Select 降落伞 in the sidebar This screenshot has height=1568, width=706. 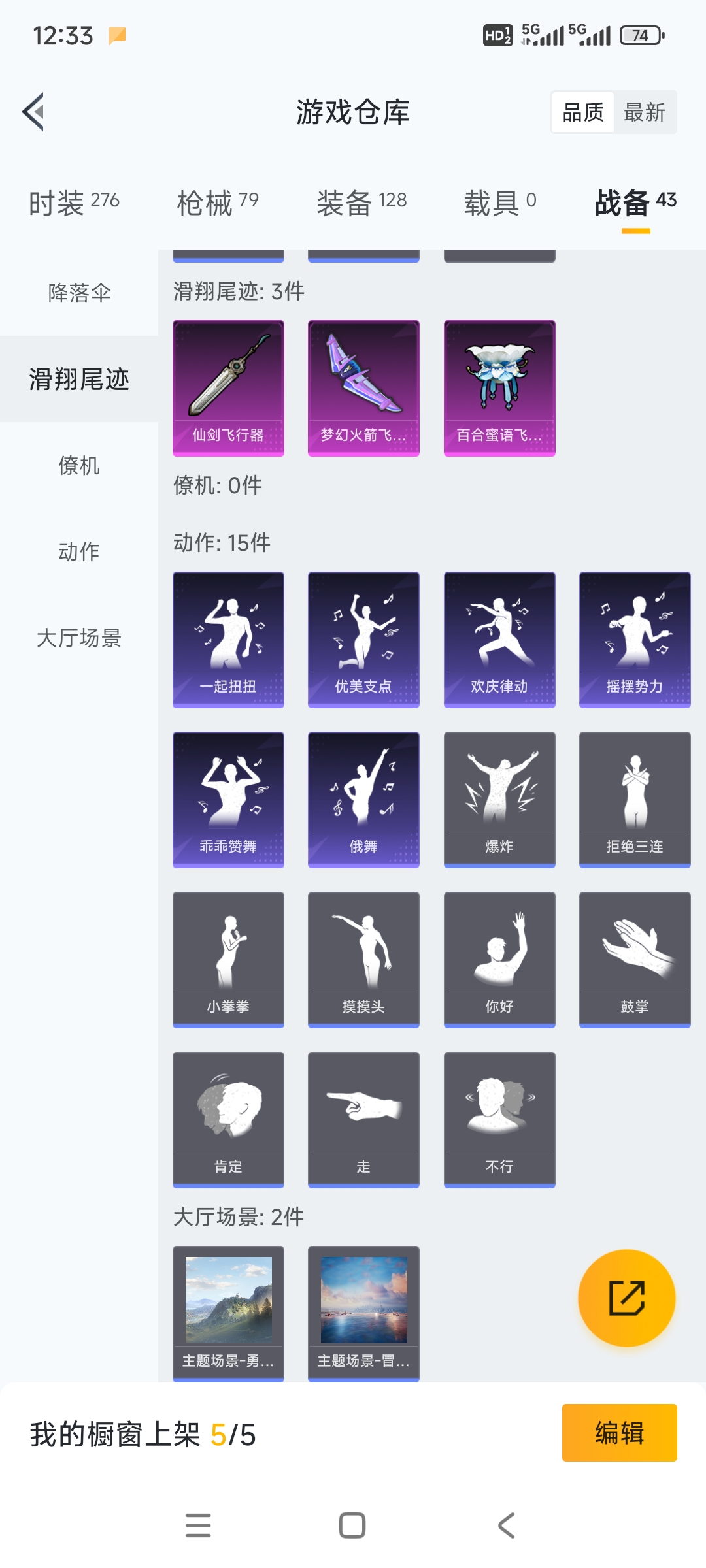(x=79, y=293)
